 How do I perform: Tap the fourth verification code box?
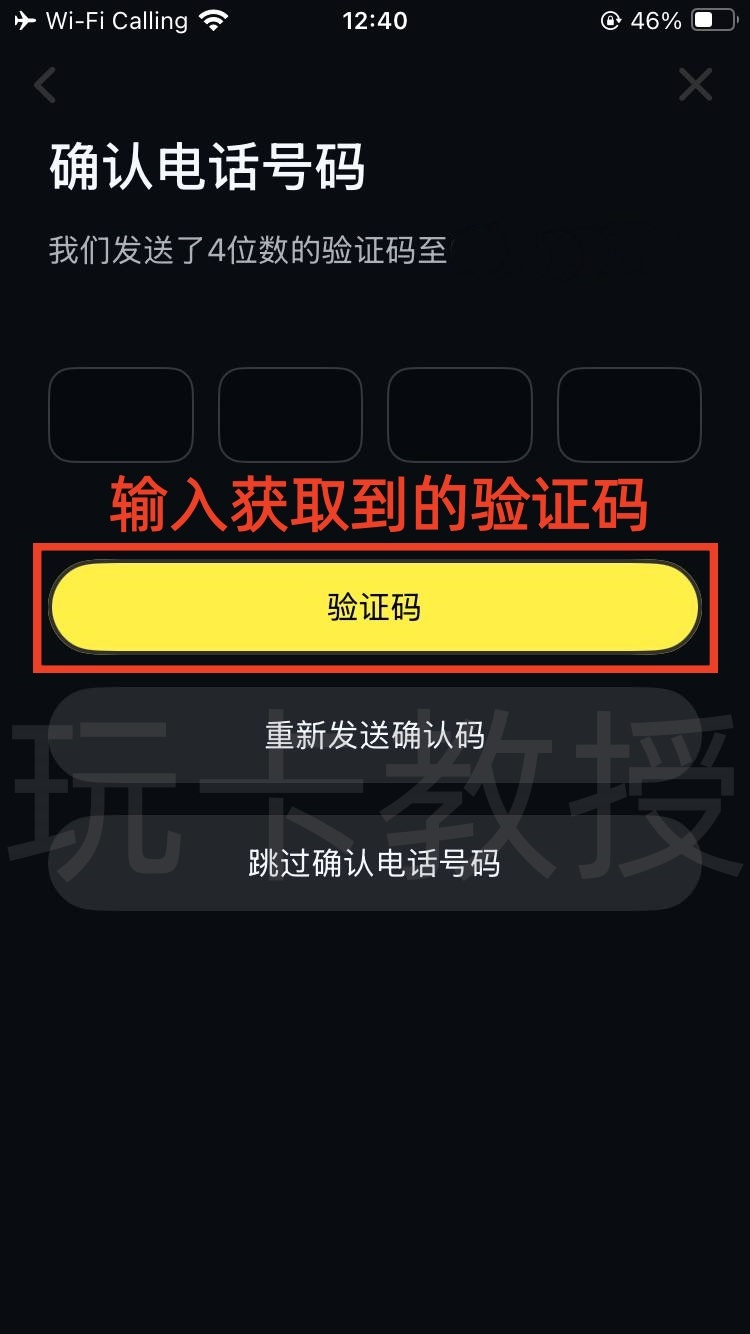click(x=629, y=415)
